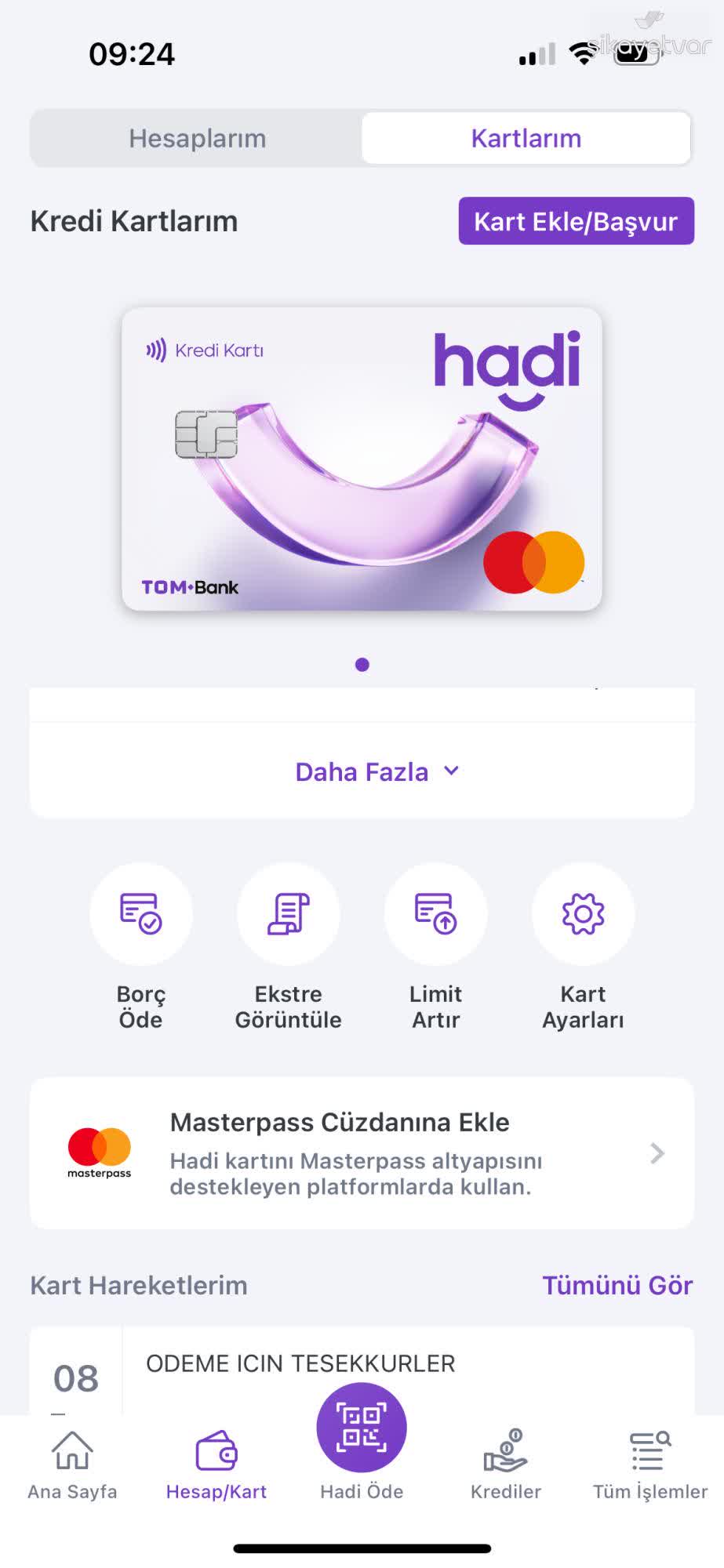
Task: Open Ekstre Görüntüle
Action: [x=289, y=913]
